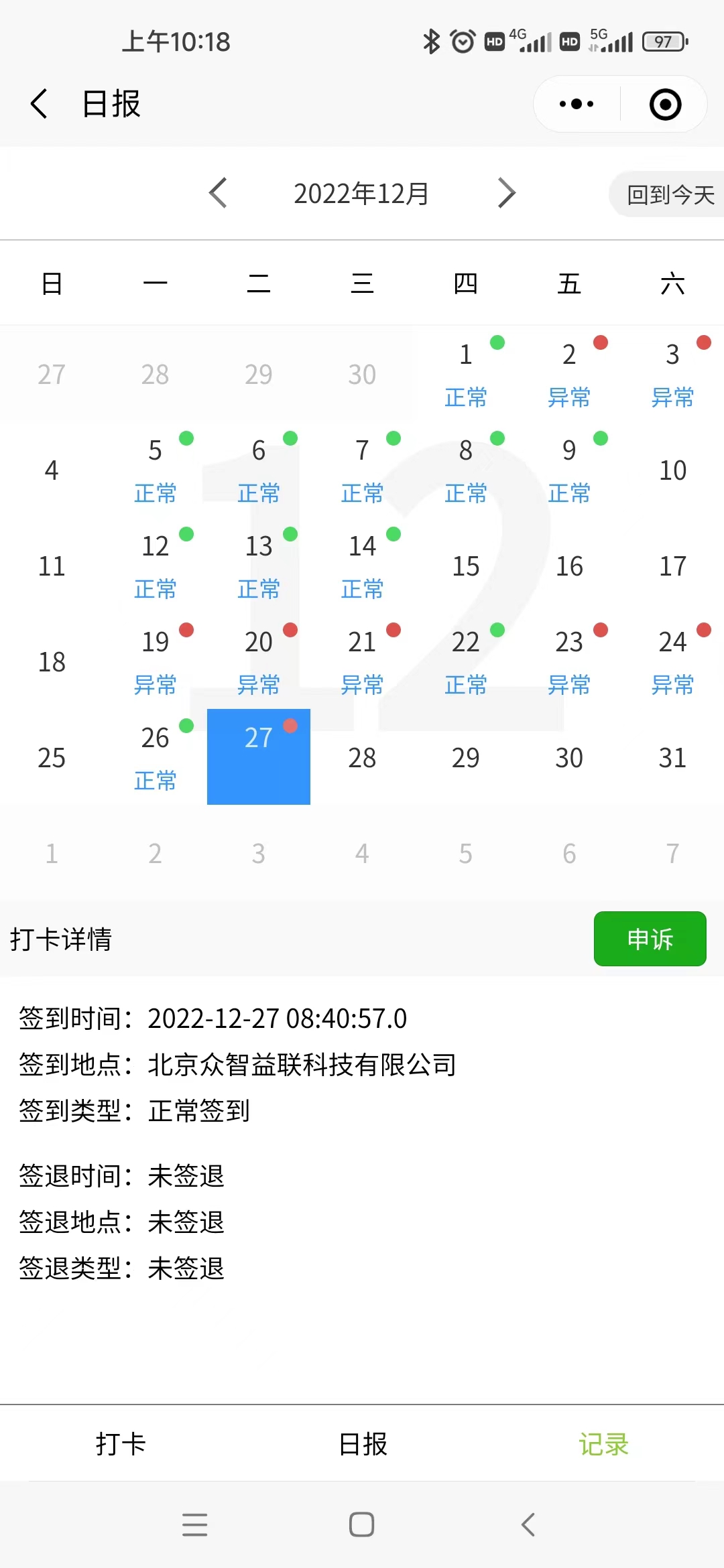Go to the next month
The image size is (724, 1568).
point(506,194)
